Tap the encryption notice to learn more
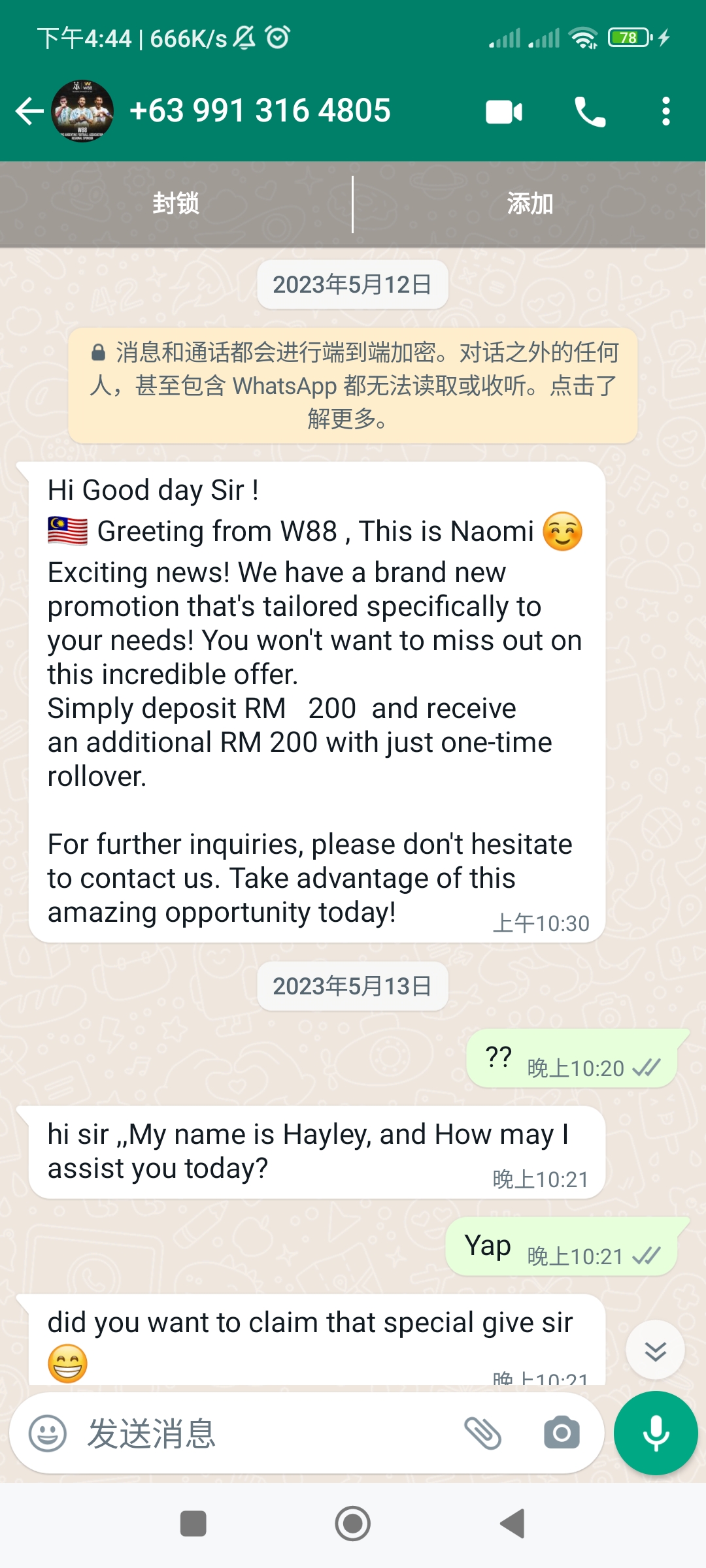Screen dimensions: 706x1568 tap(353, 385)
